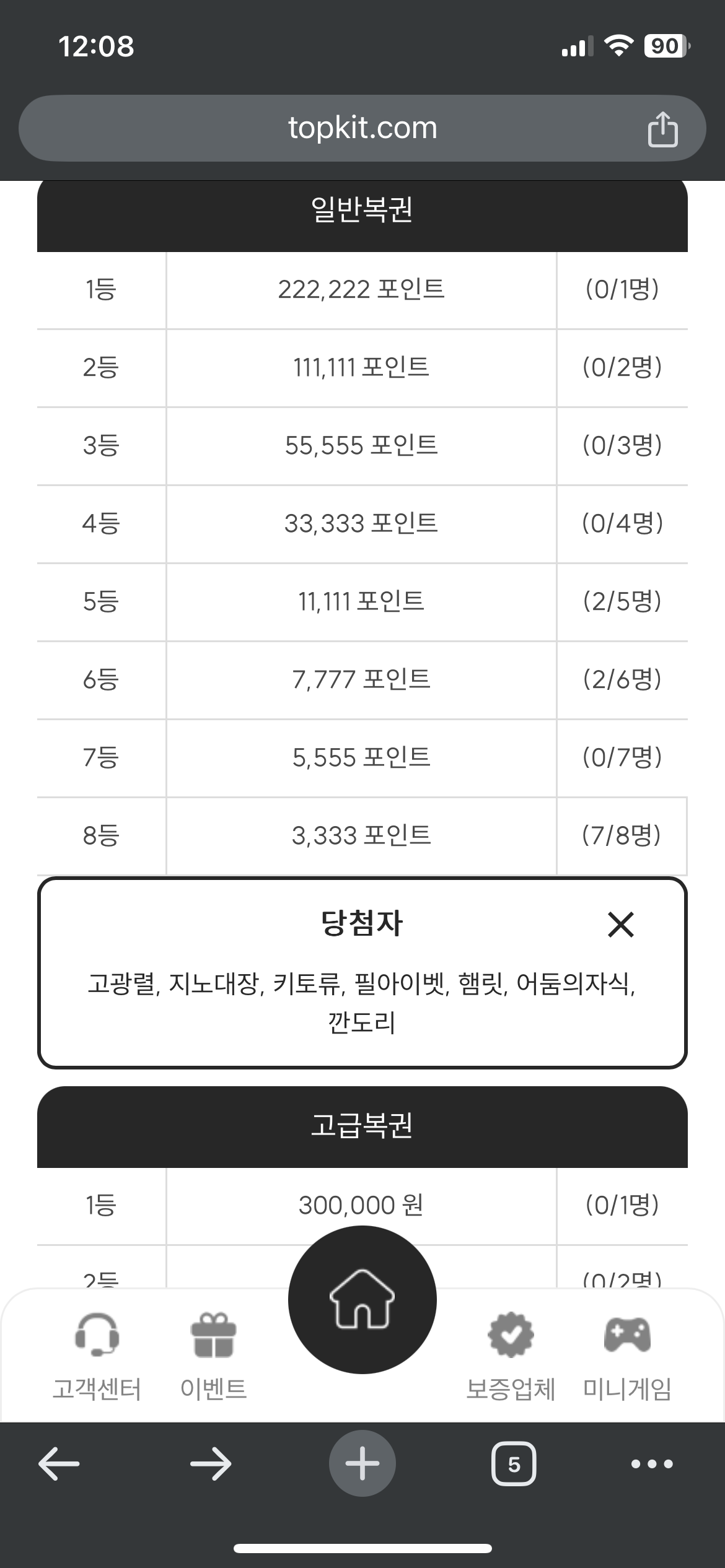The height and width of the screenshot is (1568, 725).
Task: Open the browser's more options menu
Action: click(652, 1464)
